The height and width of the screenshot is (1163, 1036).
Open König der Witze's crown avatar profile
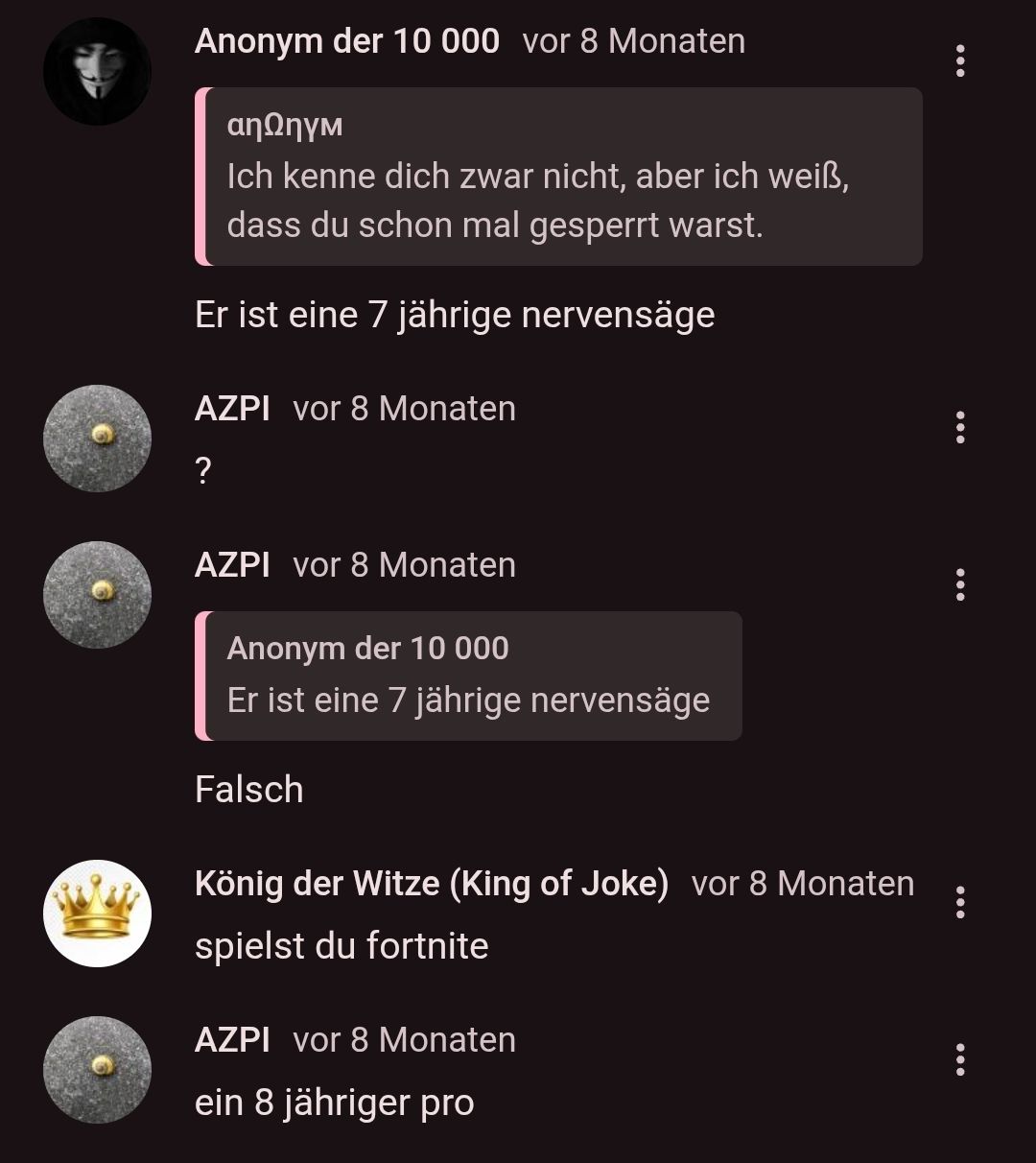[97, 914]
